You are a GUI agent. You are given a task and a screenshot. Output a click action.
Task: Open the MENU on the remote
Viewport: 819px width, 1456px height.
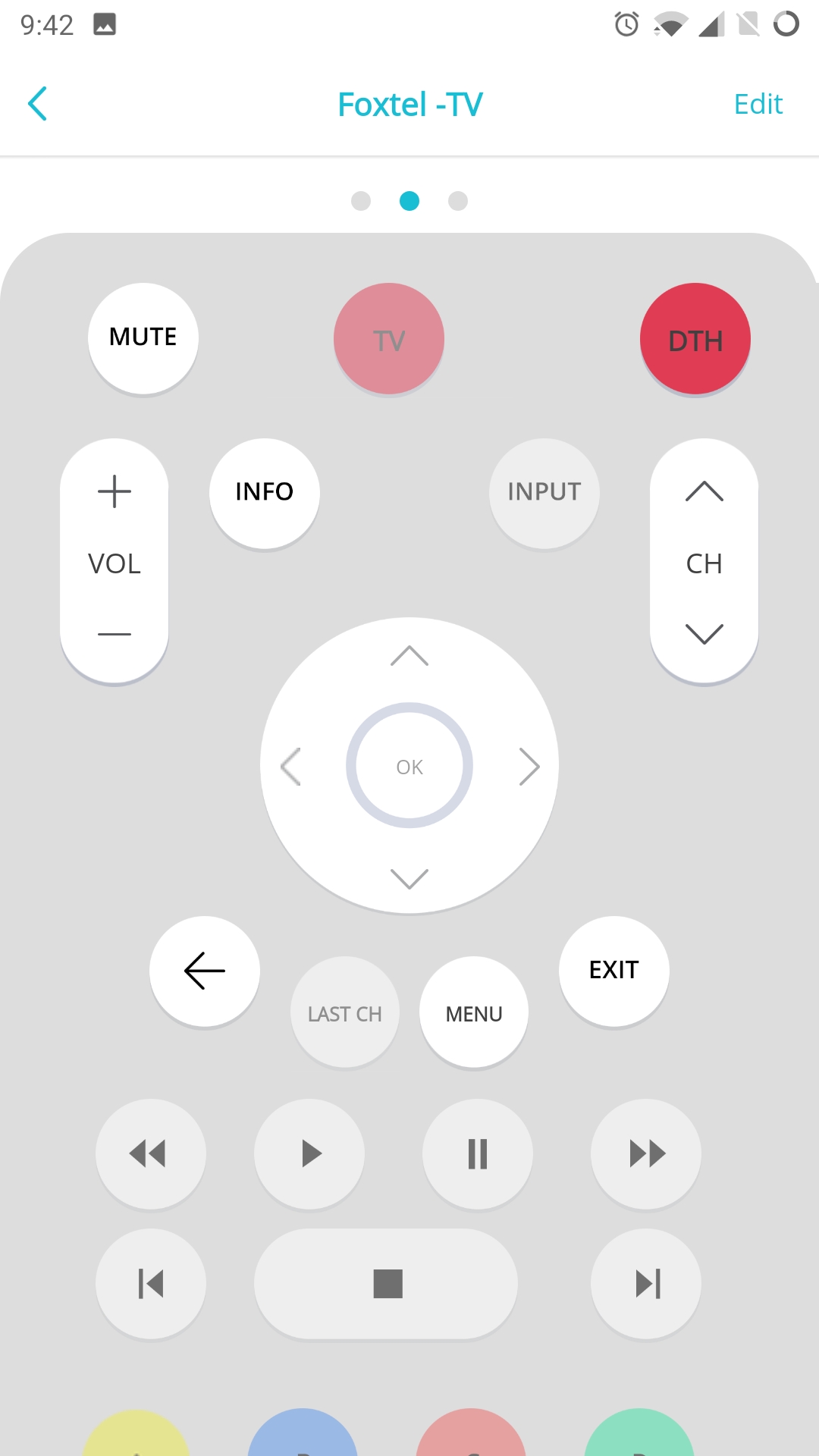click(x=474, y=1013)
